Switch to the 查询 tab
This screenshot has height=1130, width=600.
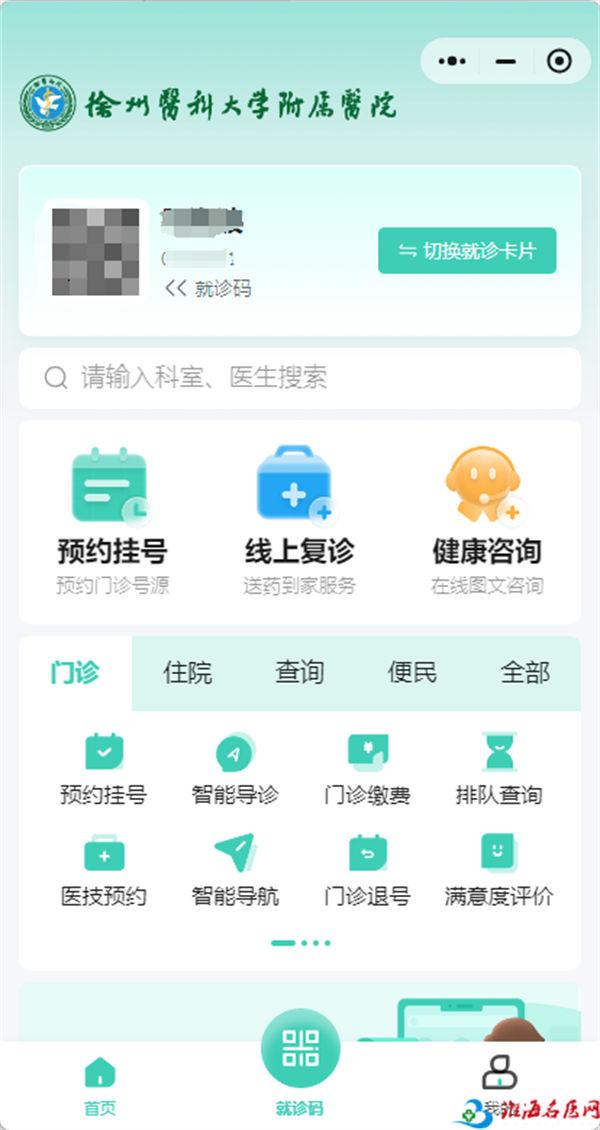click(x=300, y=673)
